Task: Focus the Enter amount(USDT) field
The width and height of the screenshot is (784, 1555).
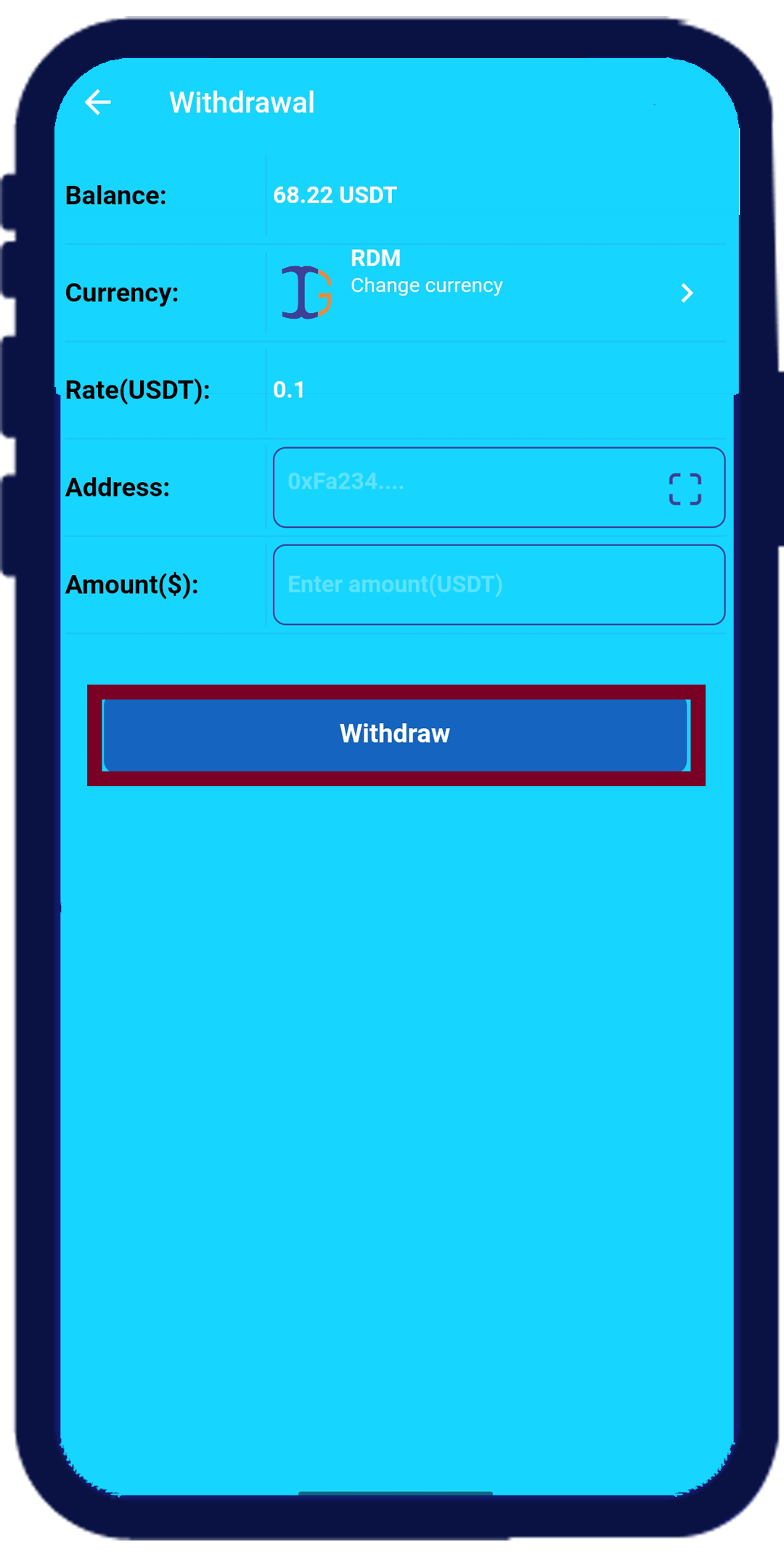Action: tap(499, 584)
